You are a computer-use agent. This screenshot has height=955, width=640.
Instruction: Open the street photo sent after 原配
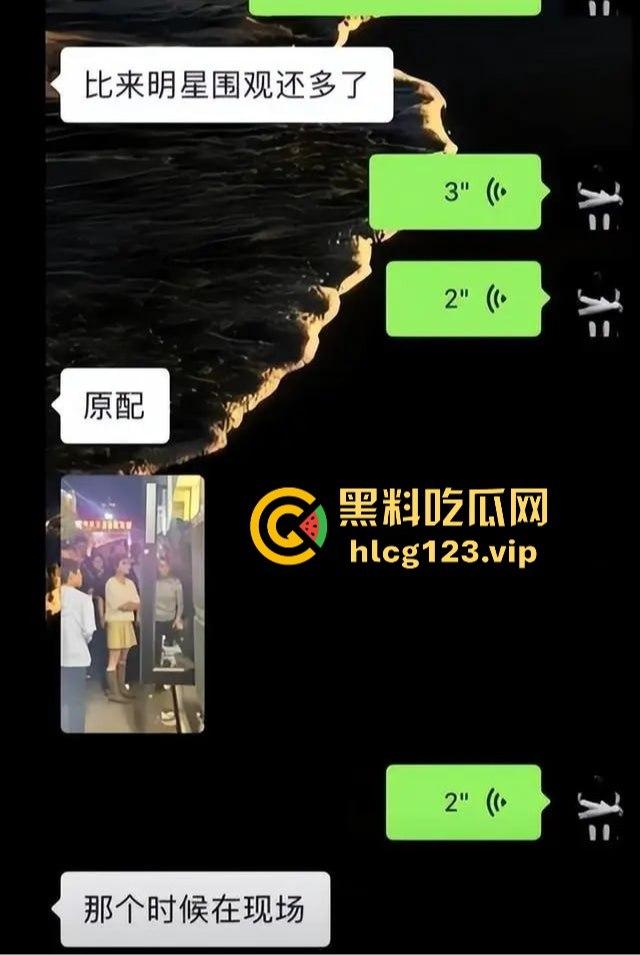[x=132, y=603]
